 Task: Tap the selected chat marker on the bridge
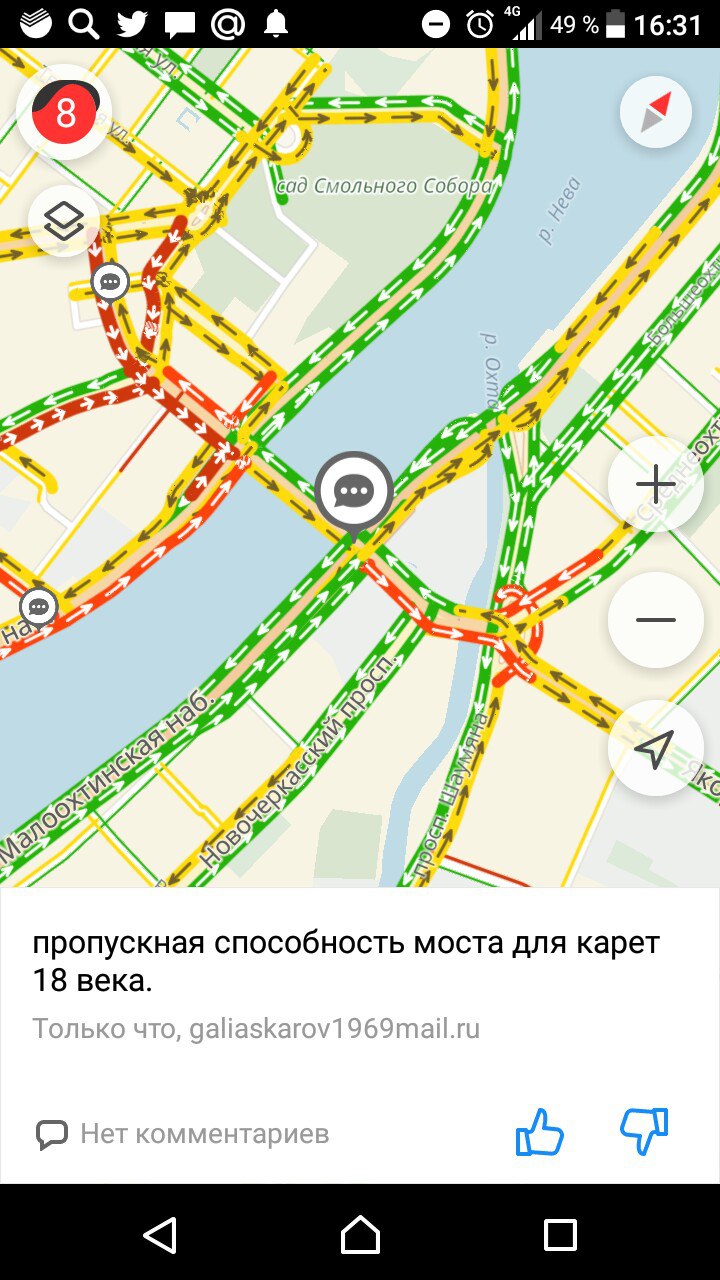(354, 491)
